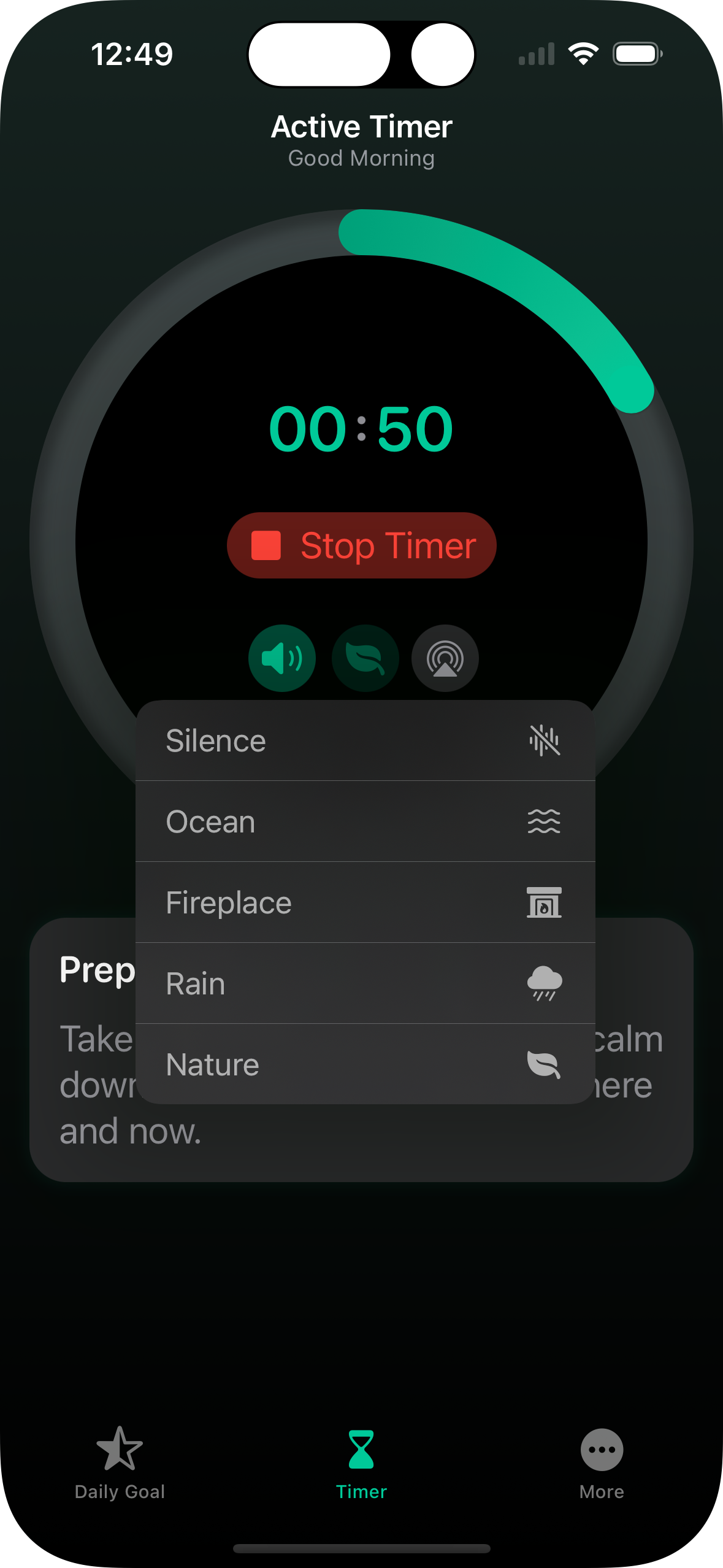Viewport: 723px width, 1568px height.
Task: Select Silence from the sound menu
Action: 365,740
